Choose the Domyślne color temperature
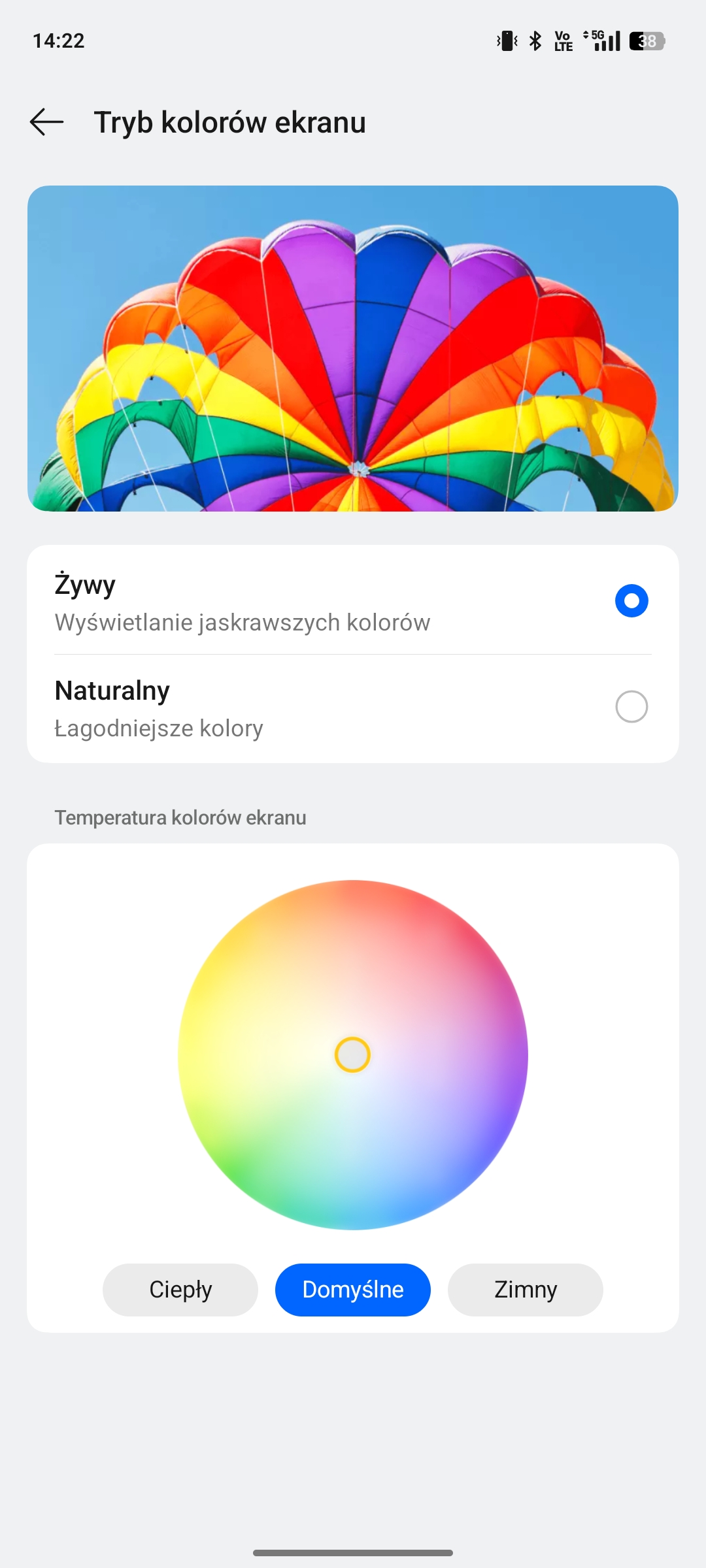This screenshot has width=706, height=1568. coord(353,1290)
